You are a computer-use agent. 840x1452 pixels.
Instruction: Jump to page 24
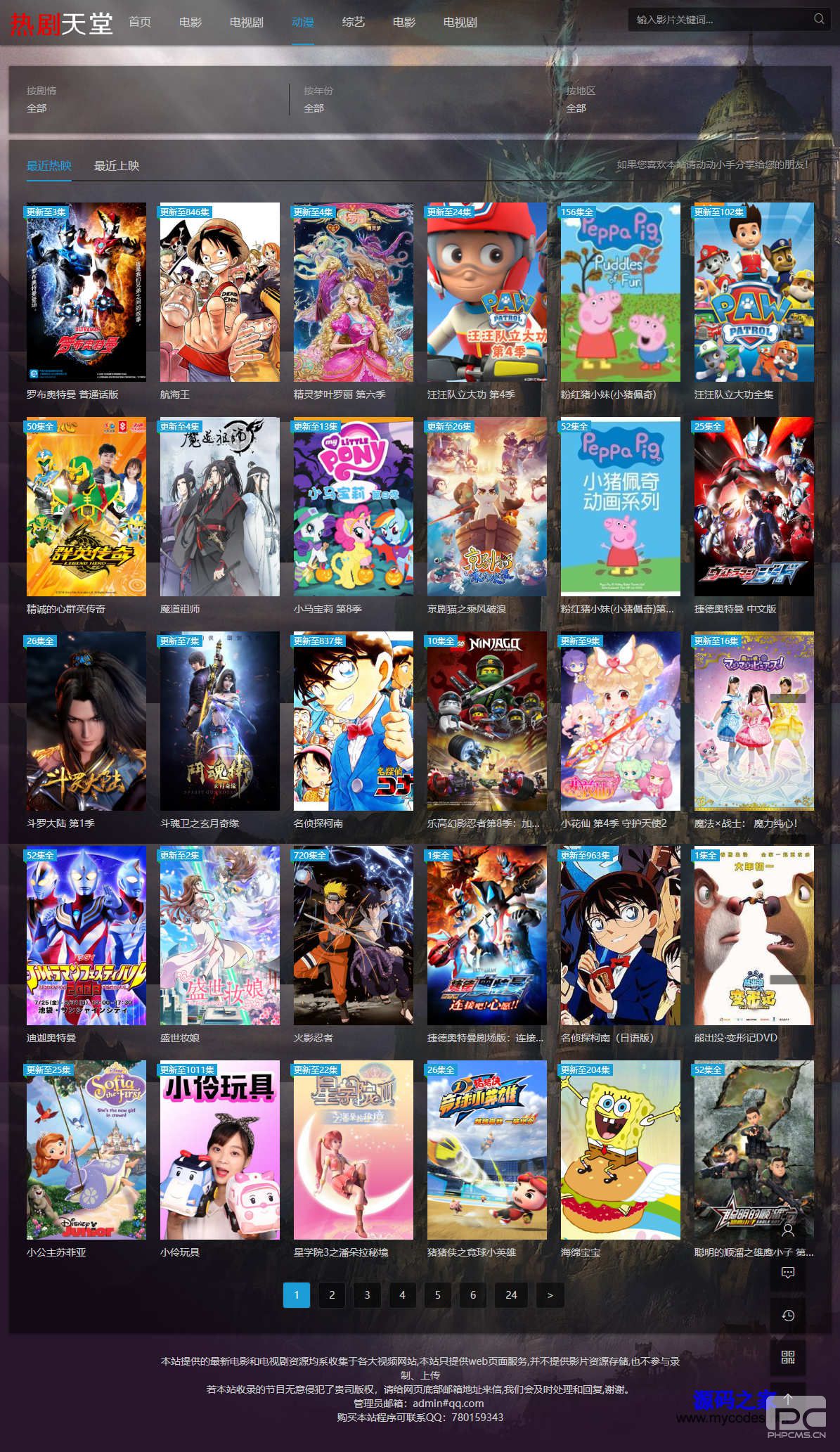(x=511, y=1295)
